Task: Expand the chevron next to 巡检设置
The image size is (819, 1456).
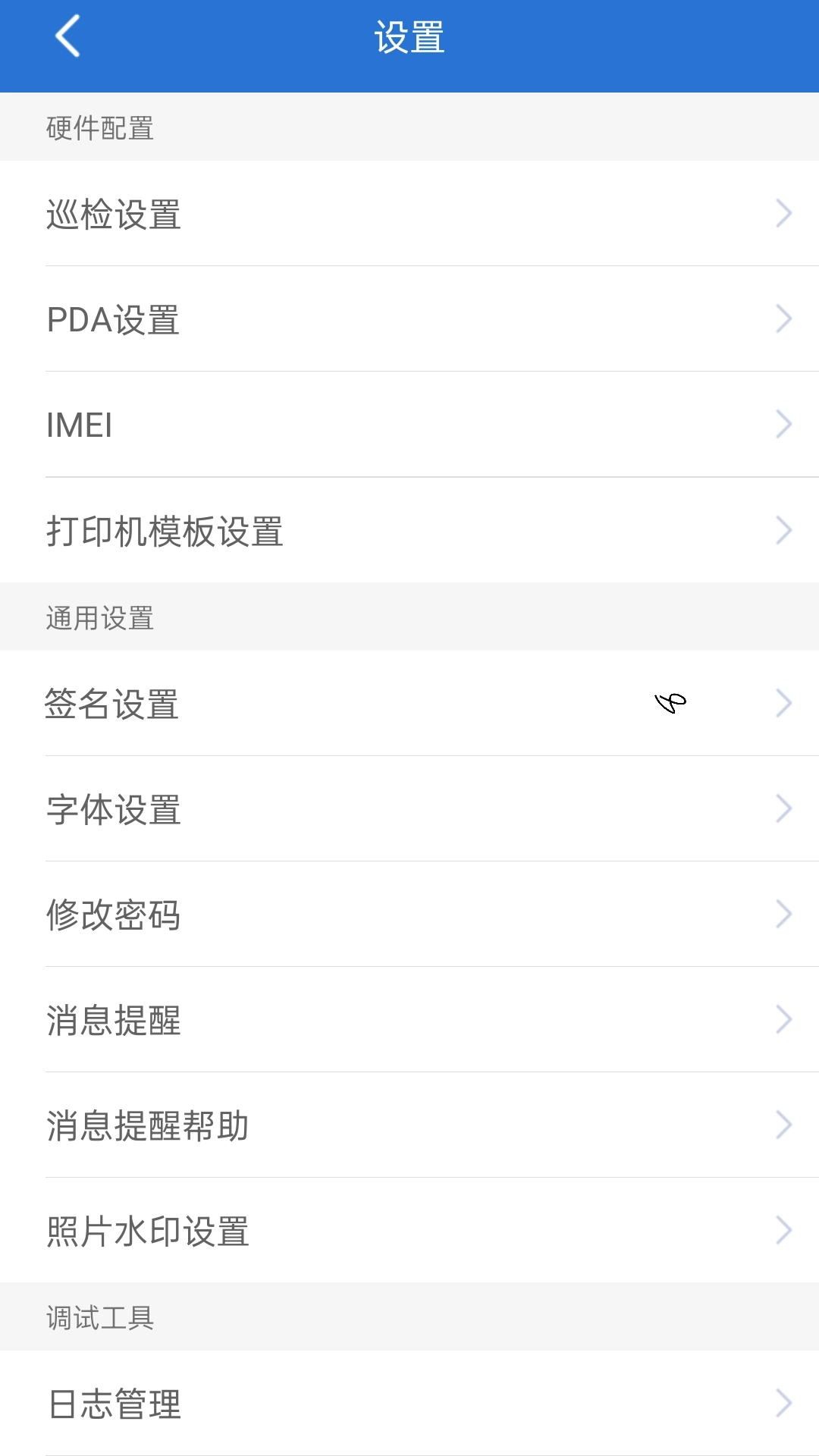Action: [783, 213]
